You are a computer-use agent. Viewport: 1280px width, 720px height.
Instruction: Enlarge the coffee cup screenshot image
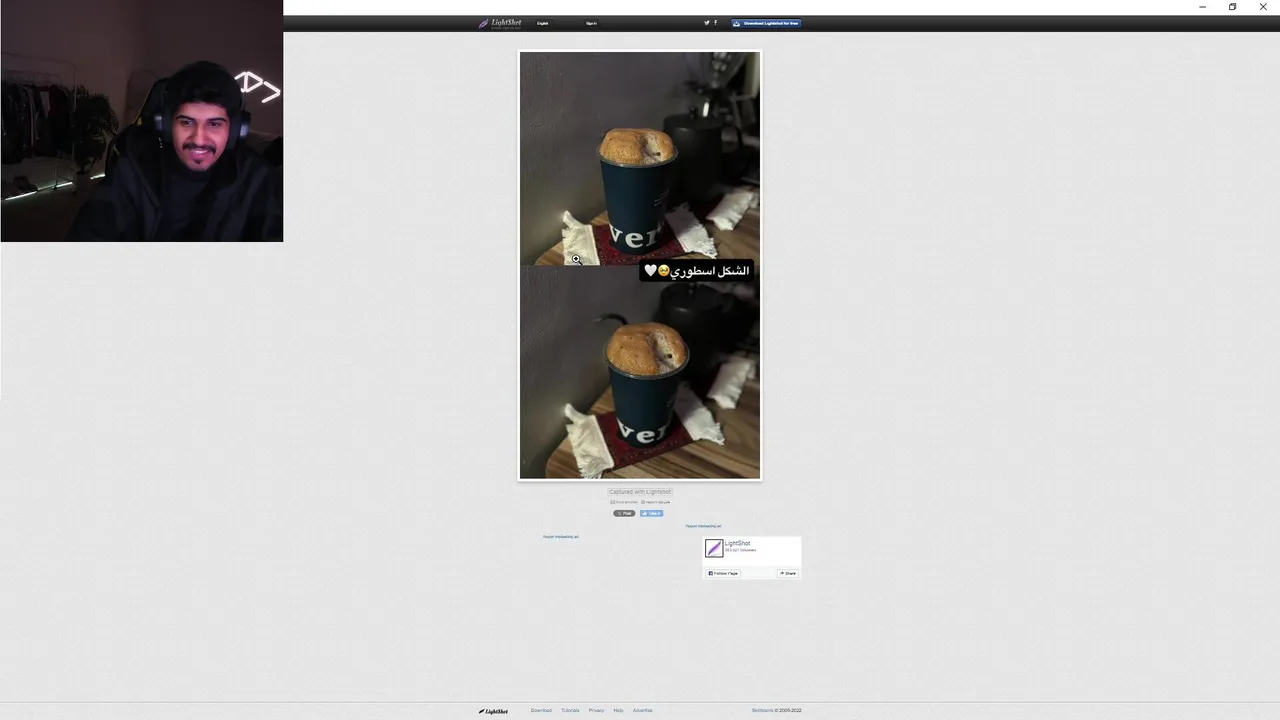click(x=639, y=265)
